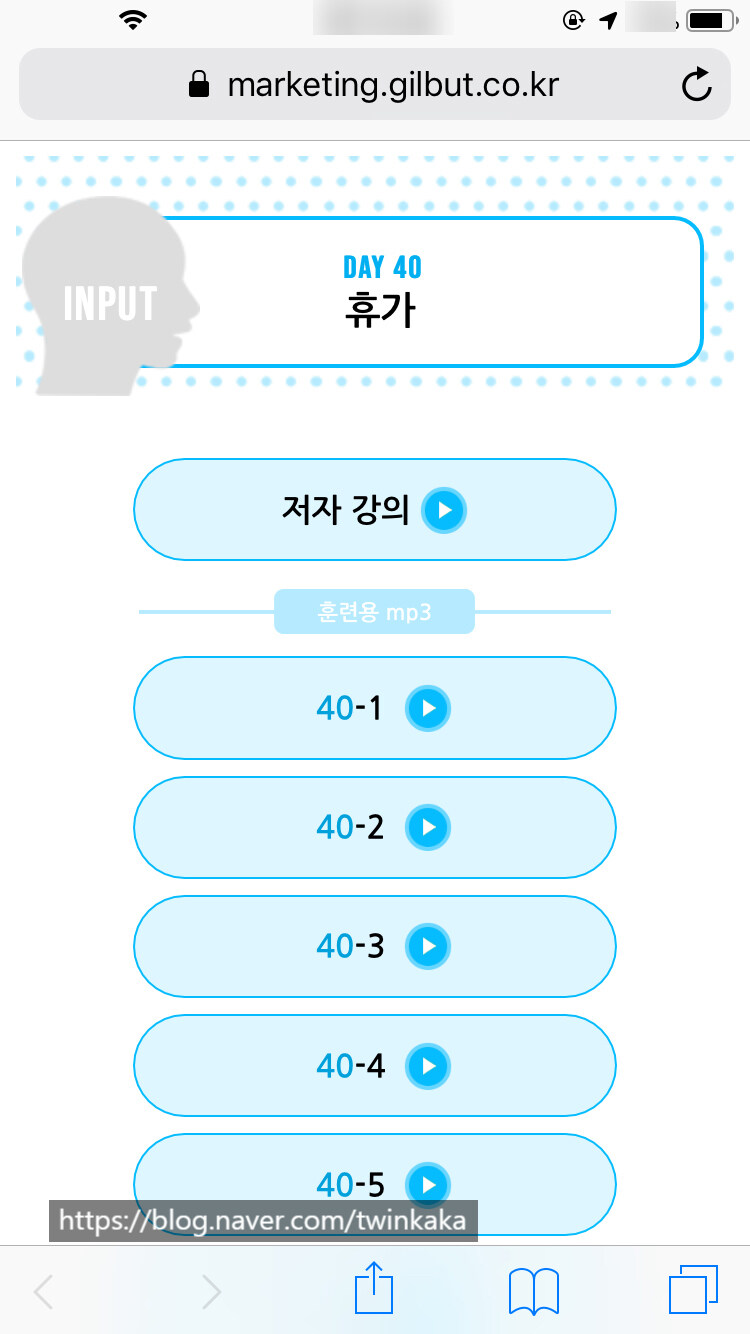750x1334 pixels.
Task: Play the 저자 강의 author lecture
Action: [x=375, y=510]
